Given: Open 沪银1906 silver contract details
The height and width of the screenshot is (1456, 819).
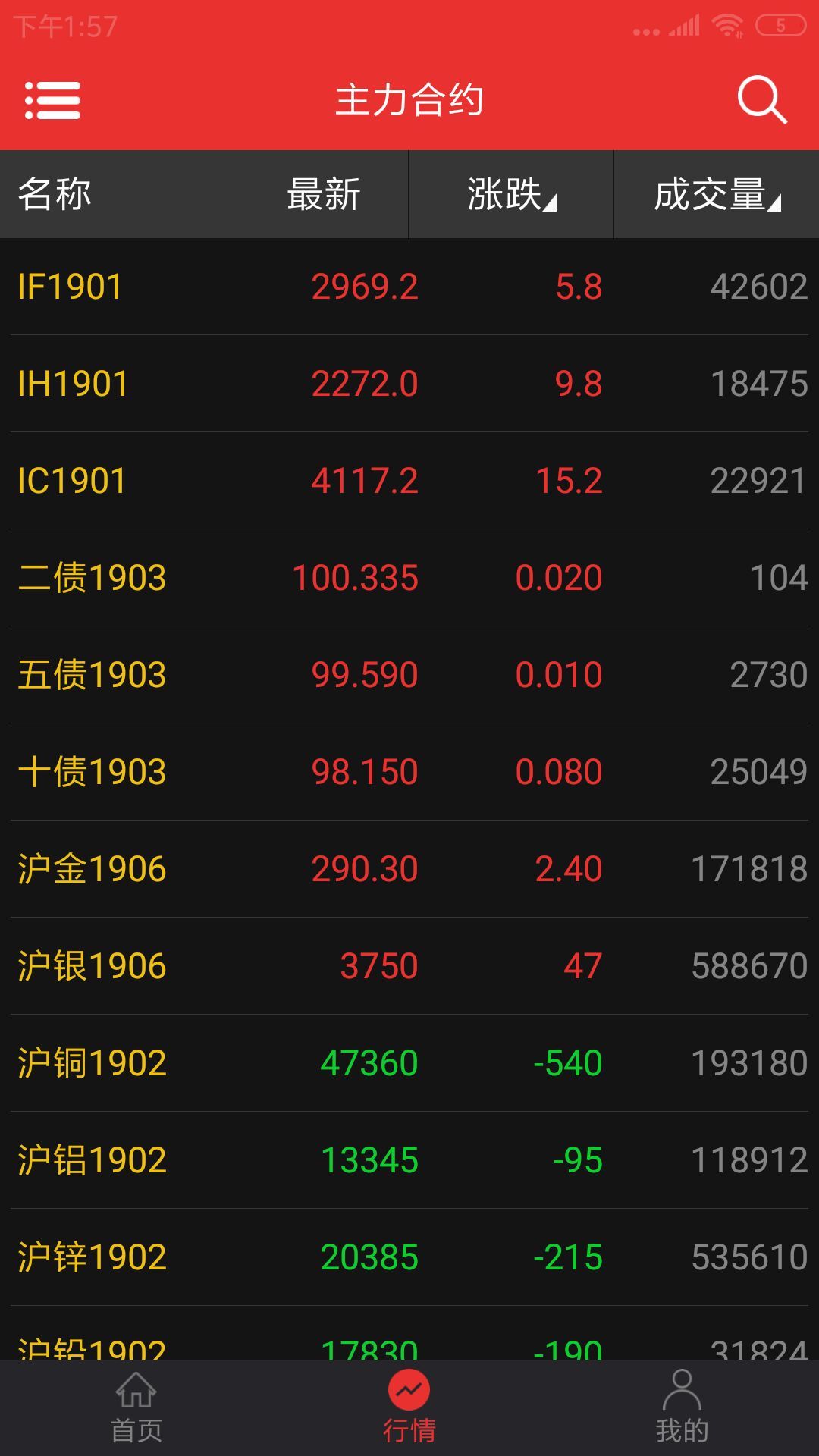Looking at the screenshot, I should pos(409,963).
